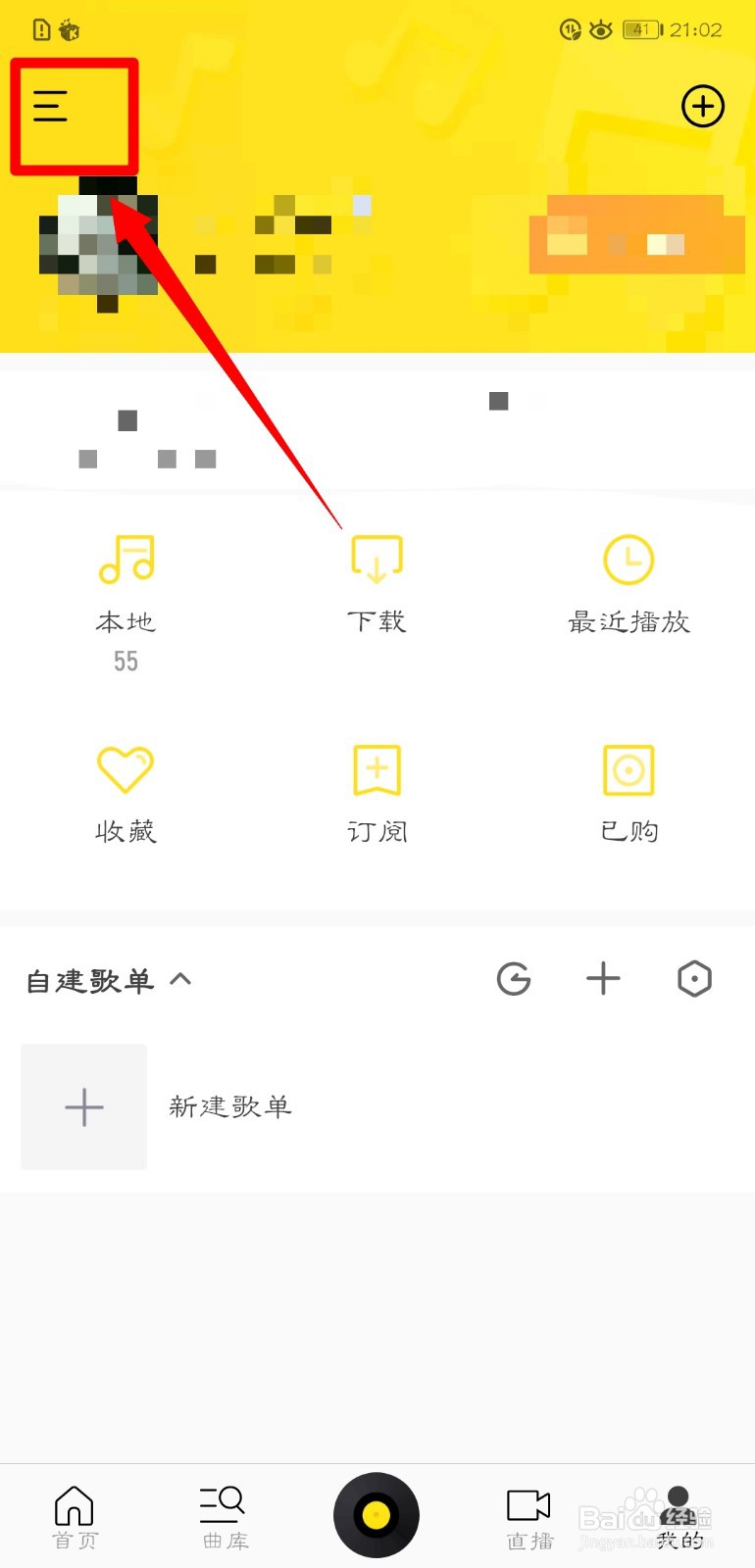View 已购 purchased music
Viewport: 755px width, 1568px height.
(629, 794)
